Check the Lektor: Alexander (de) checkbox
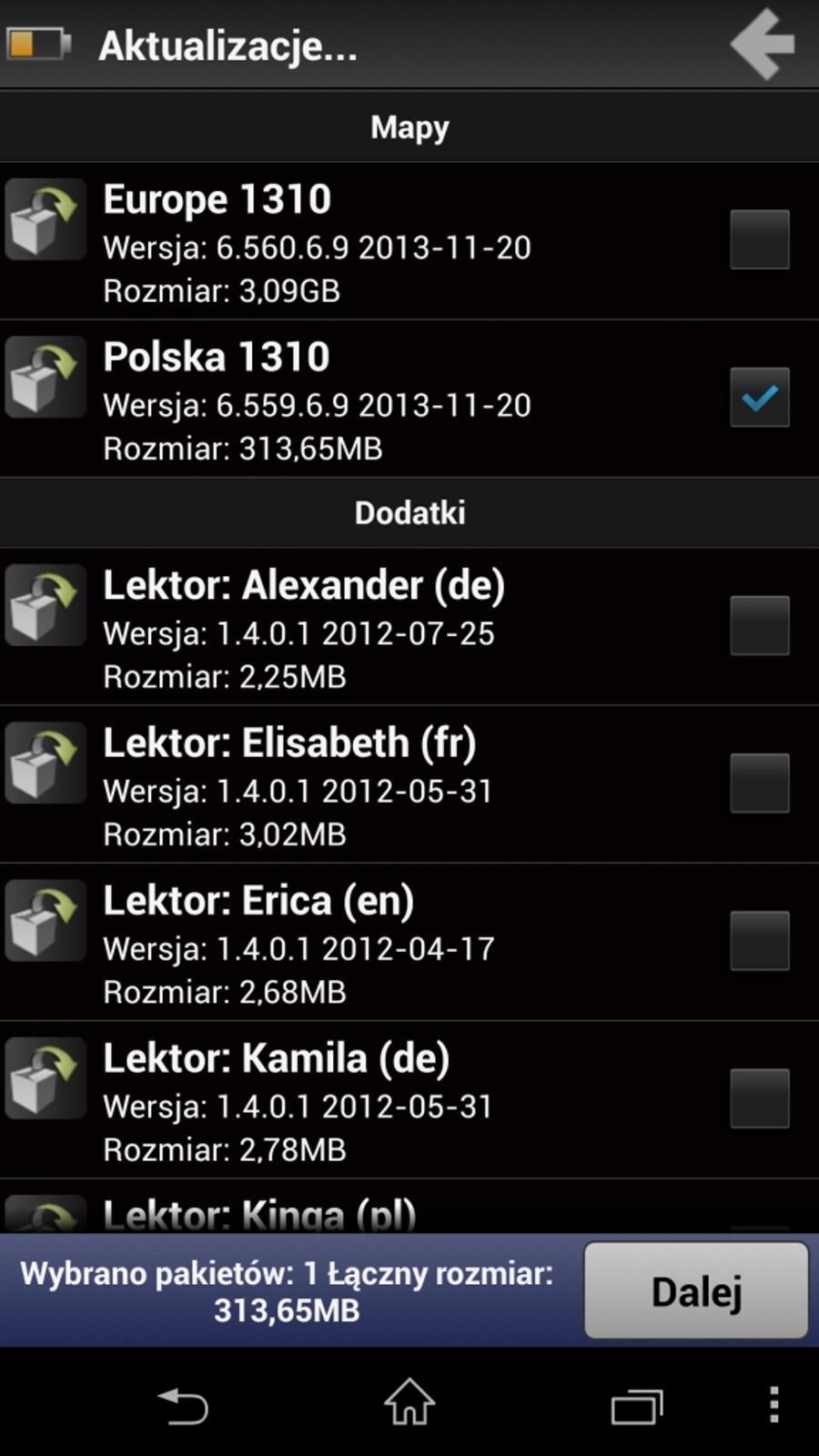The width and height of the screenshot is (819, 1456). click(x=760, y=626)
